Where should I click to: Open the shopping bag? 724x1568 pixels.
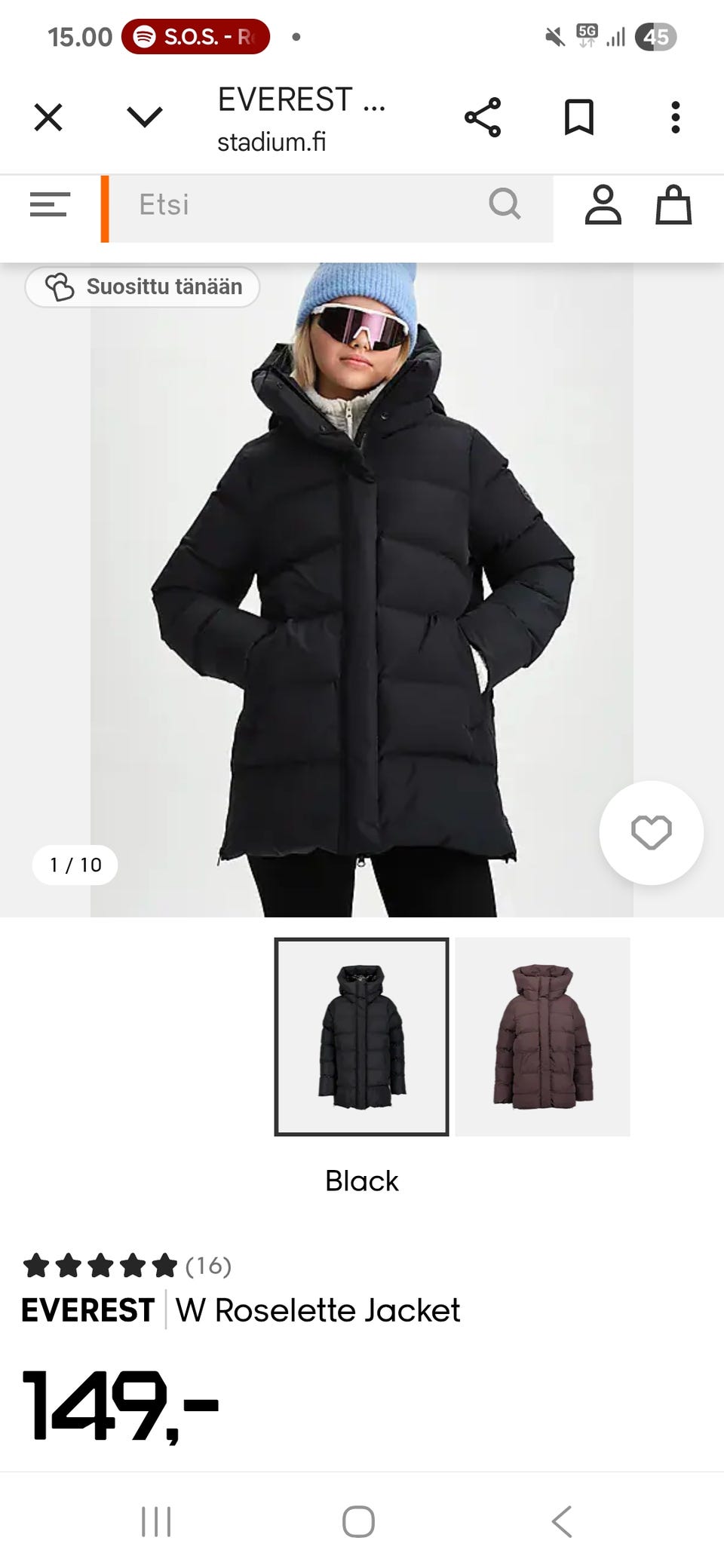(x=673, y=205)
